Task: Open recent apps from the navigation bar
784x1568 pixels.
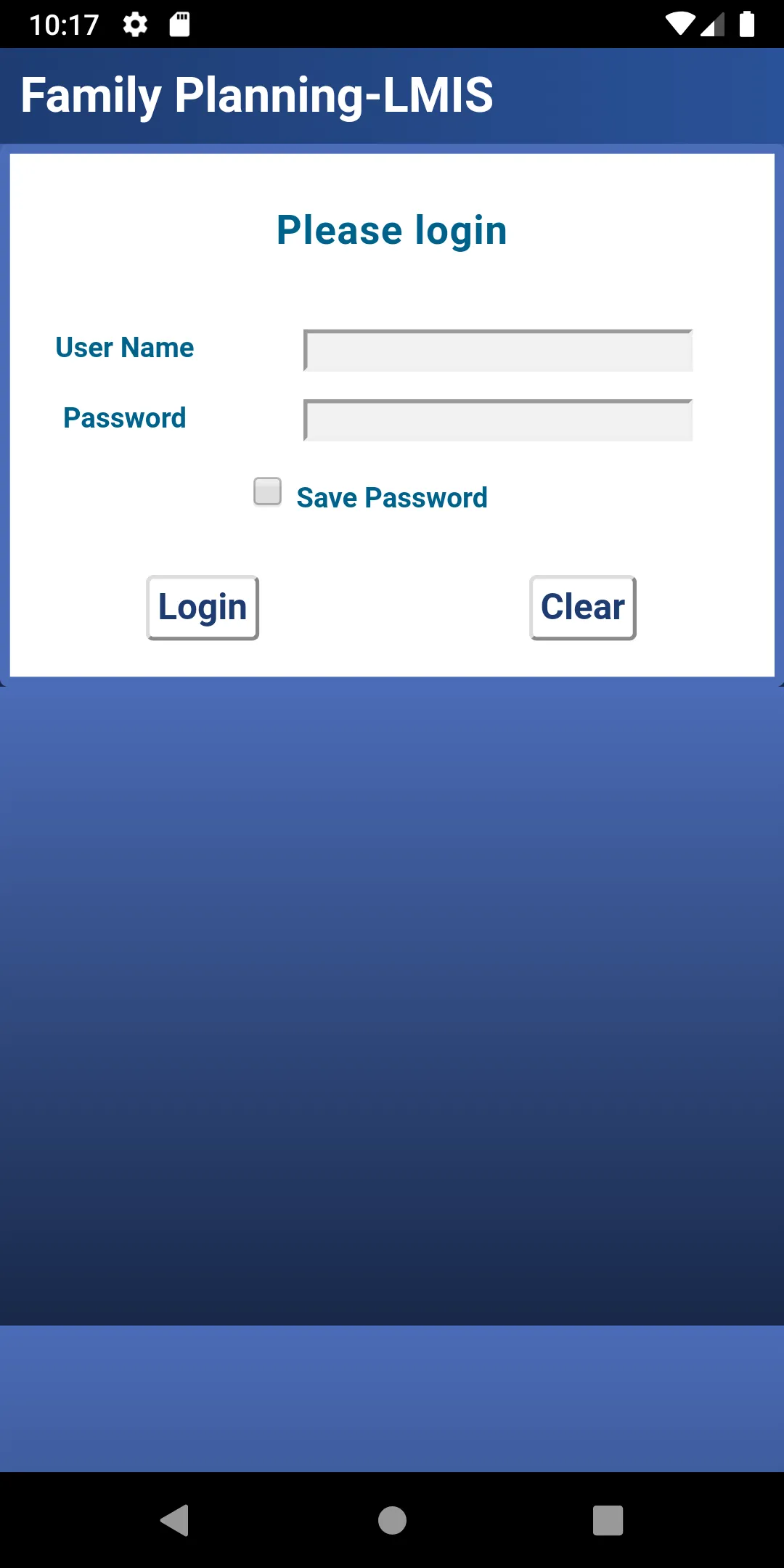Action: point(608,1520)
